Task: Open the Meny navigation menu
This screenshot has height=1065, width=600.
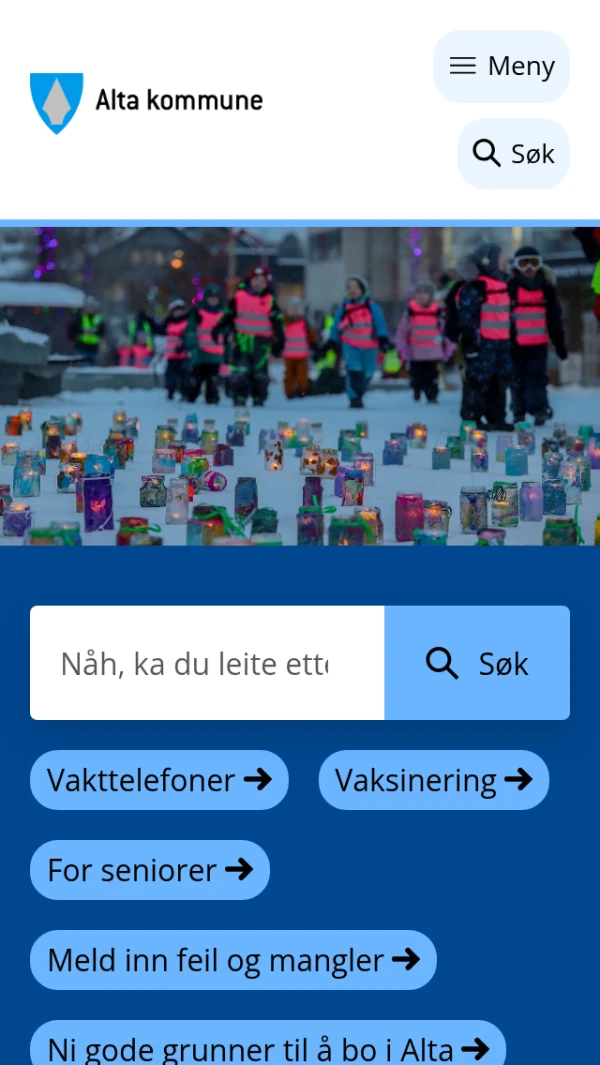Action: point(501,66)
